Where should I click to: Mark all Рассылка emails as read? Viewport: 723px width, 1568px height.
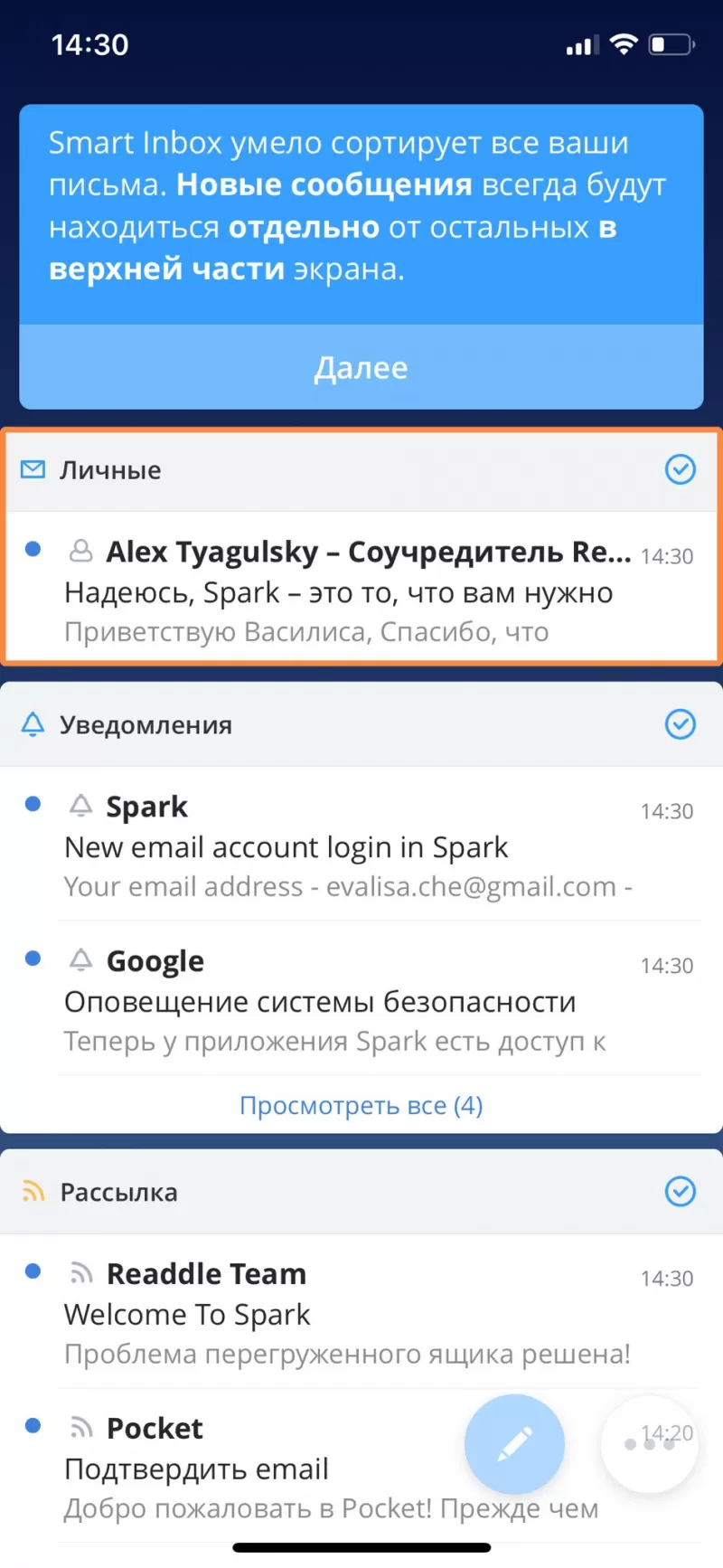[680, 1191]
